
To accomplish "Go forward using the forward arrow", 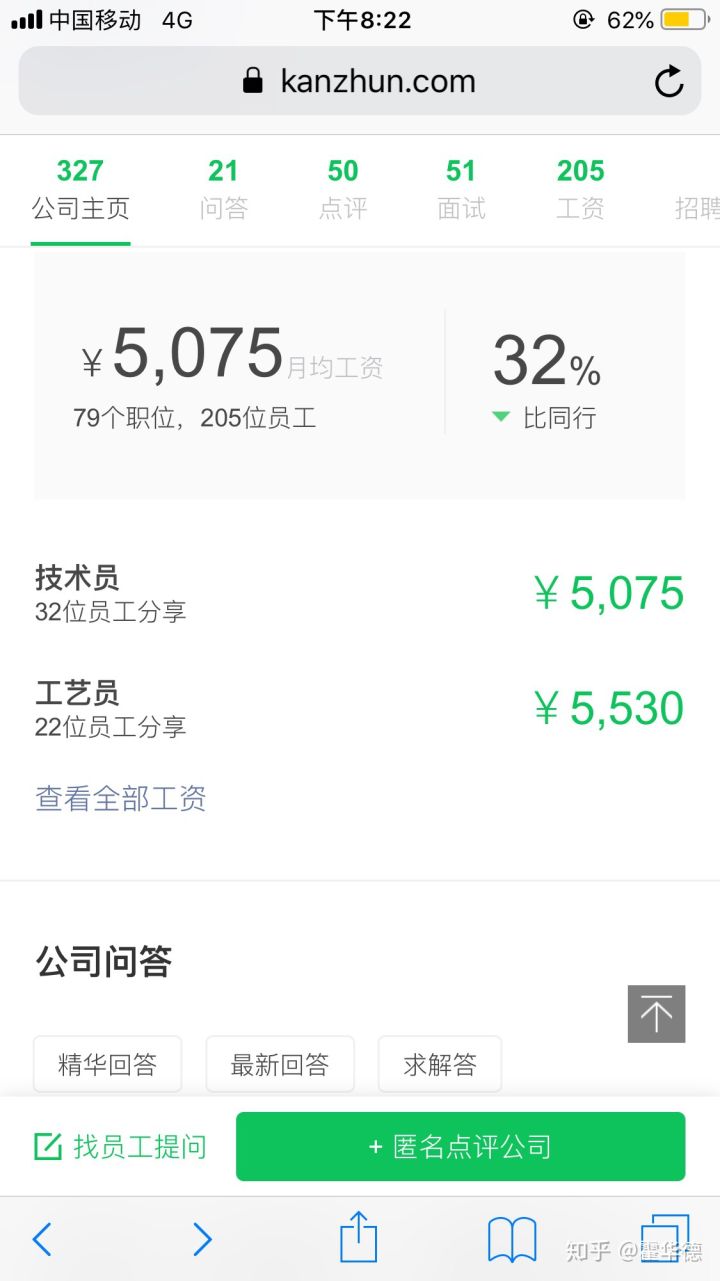I will pos(202,1237).
